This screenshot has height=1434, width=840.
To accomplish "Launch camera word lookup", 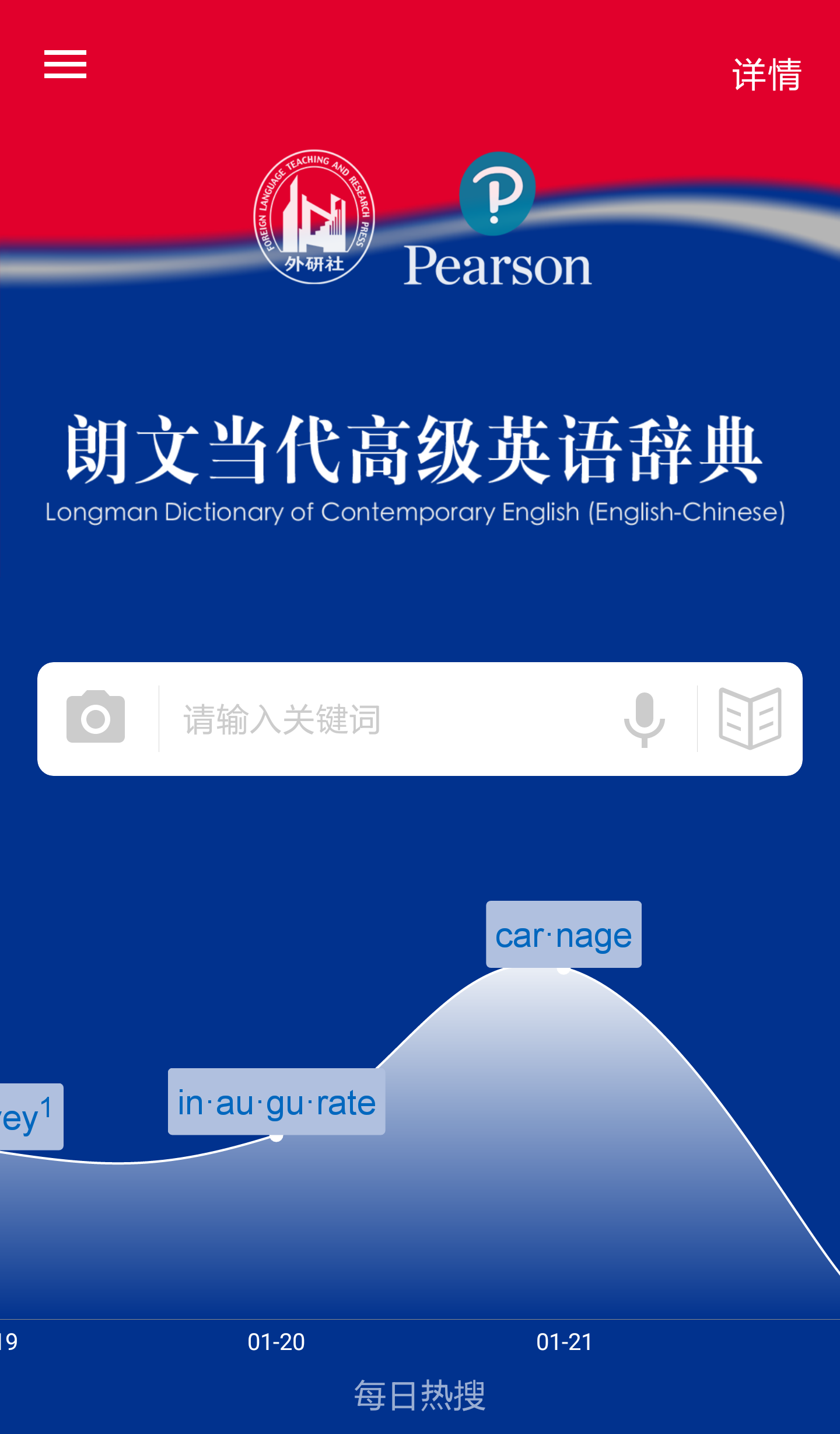I will (x=96, y=718).
